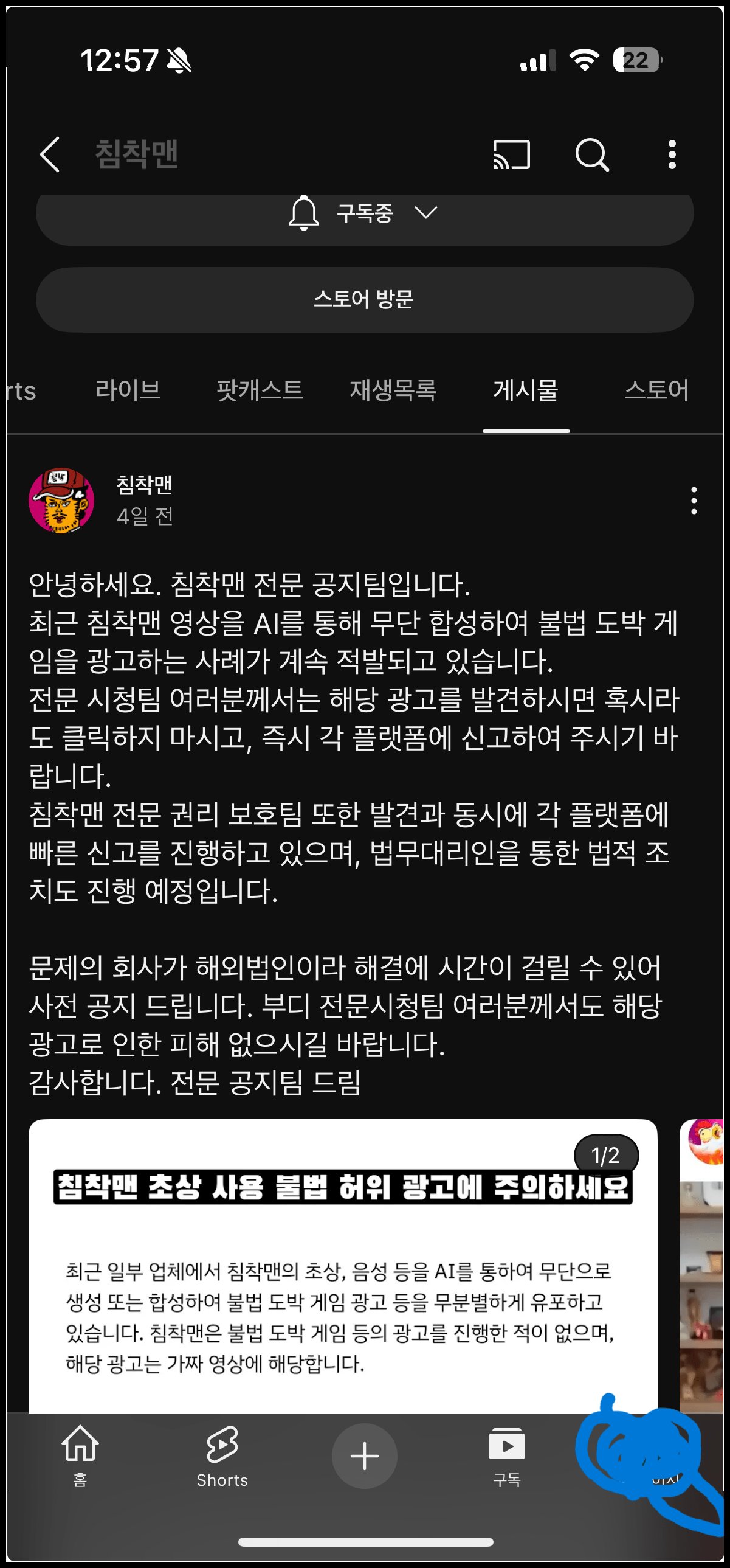Go to the 홈 tab
Image resolution: width=730 pixels, height=1568 pixels.
click(80, 1455)
